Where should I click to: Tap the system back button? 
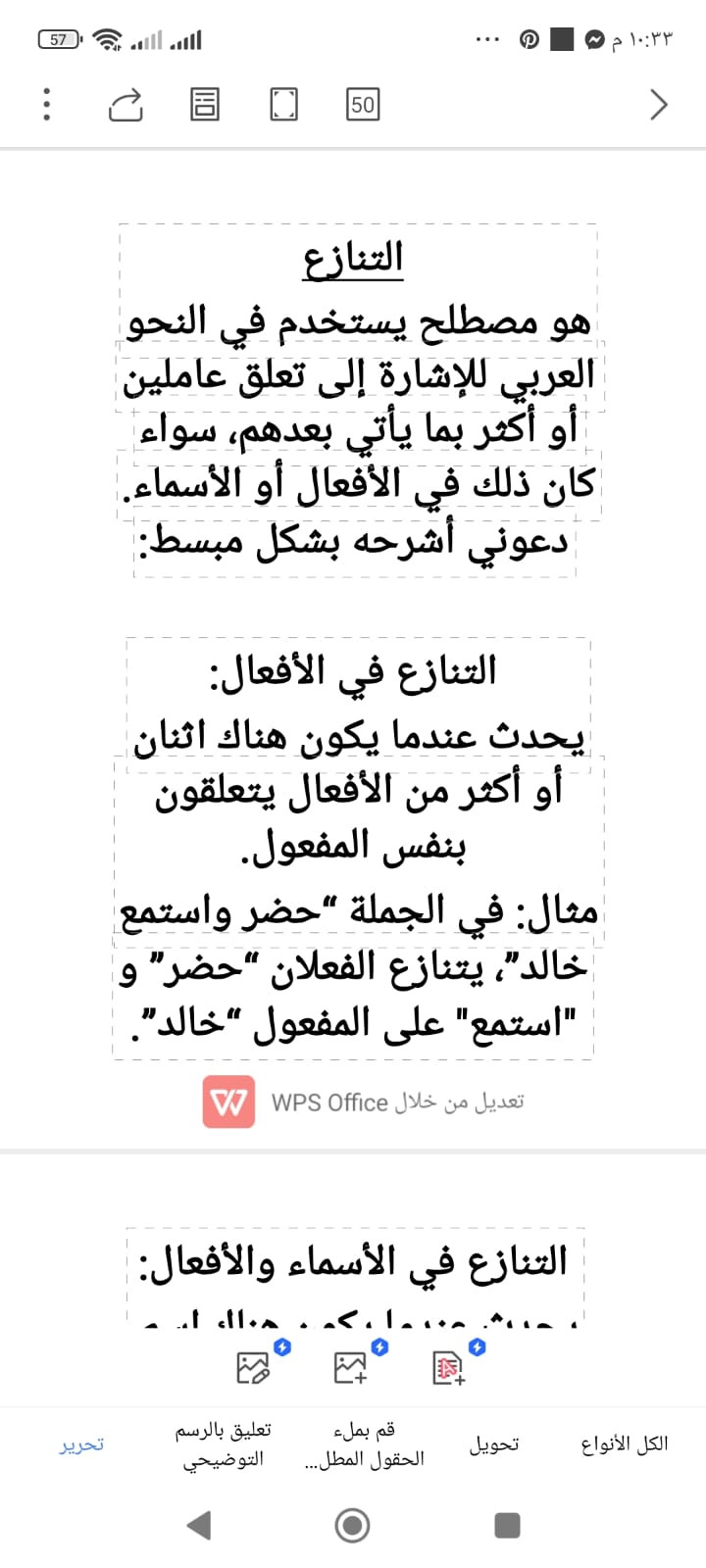pos(199,1525)
